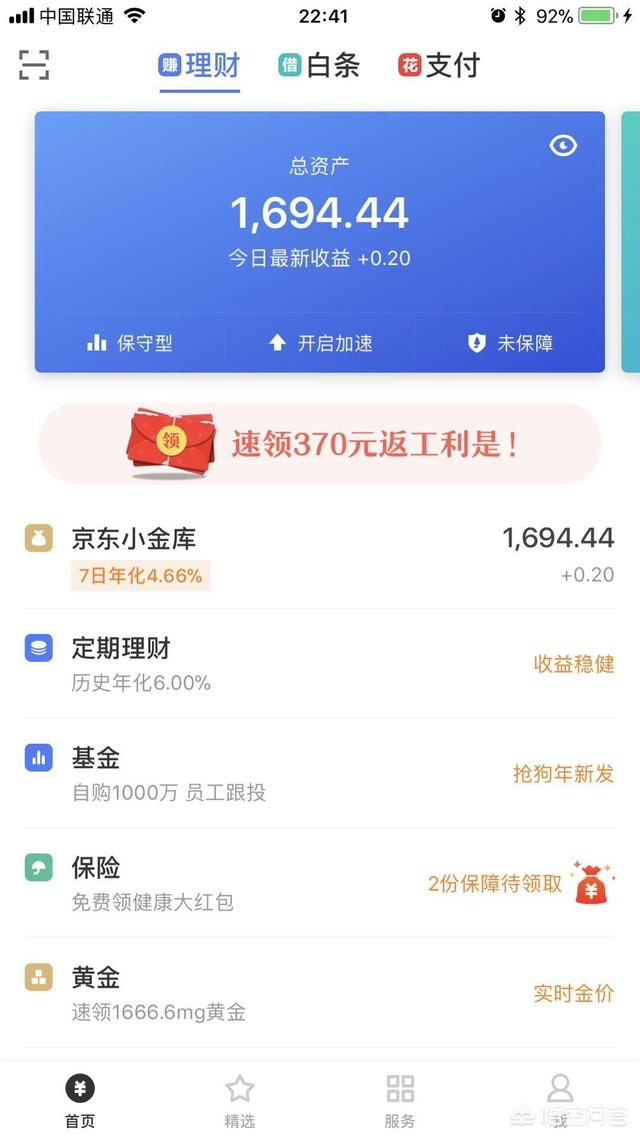Select the 理财 top tab
This screenshot has width=640, height=1138.
tap(199, 66)
